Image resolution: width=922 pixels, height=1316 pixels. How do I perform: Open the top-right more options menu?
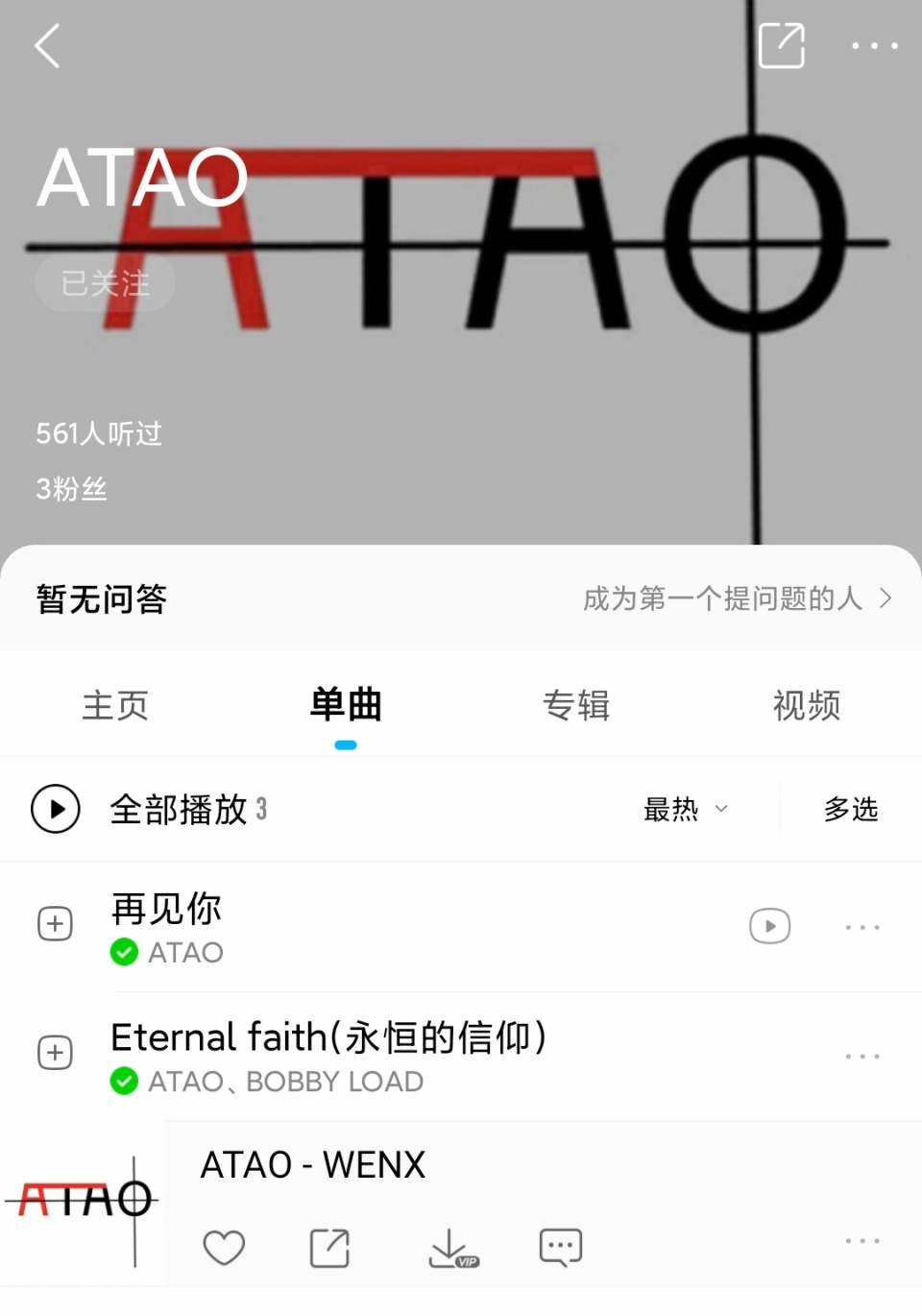coord(874,45)
